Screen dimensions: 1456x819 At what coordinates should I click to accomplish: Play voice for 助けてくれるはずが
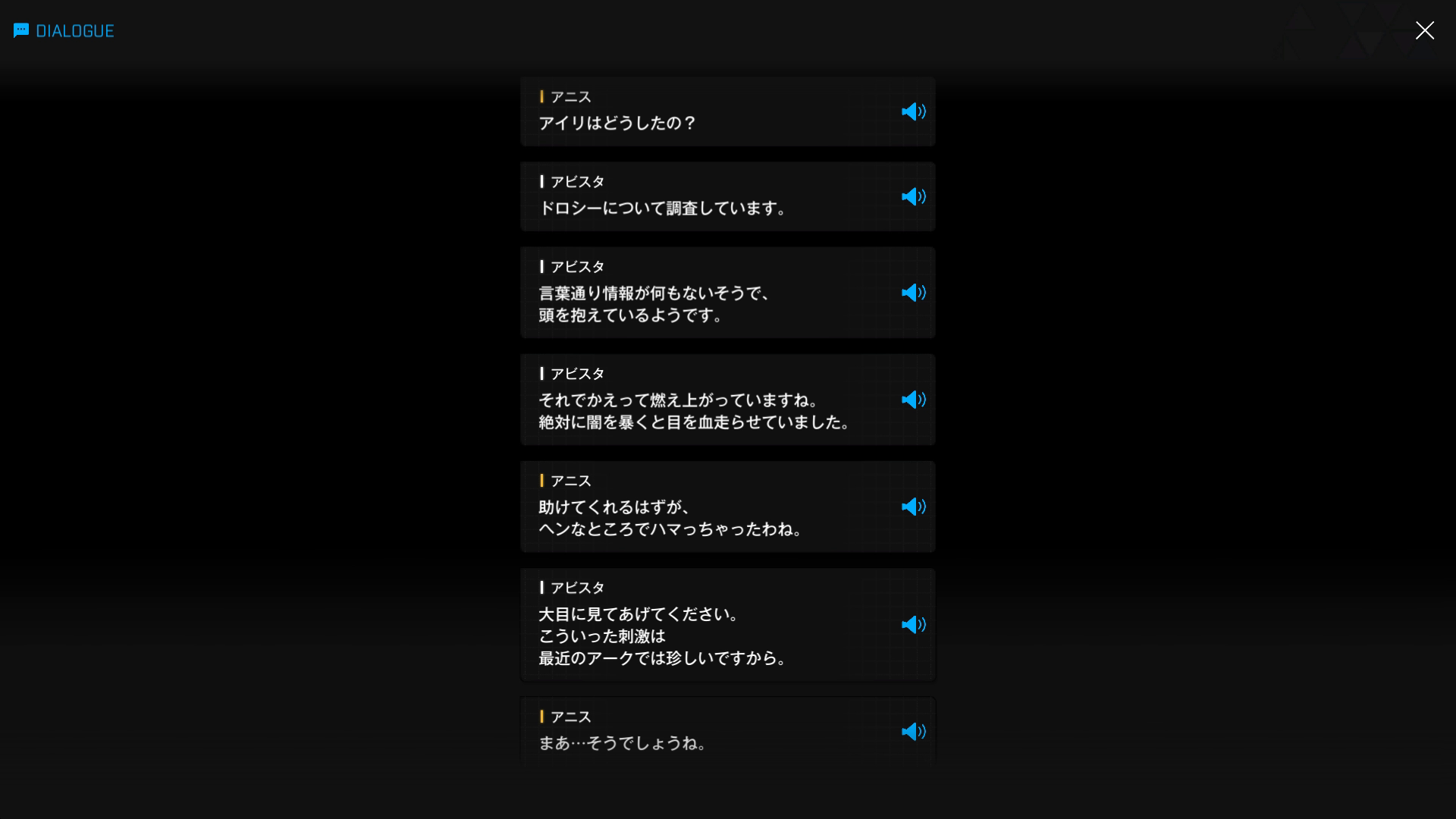(913, 507)
